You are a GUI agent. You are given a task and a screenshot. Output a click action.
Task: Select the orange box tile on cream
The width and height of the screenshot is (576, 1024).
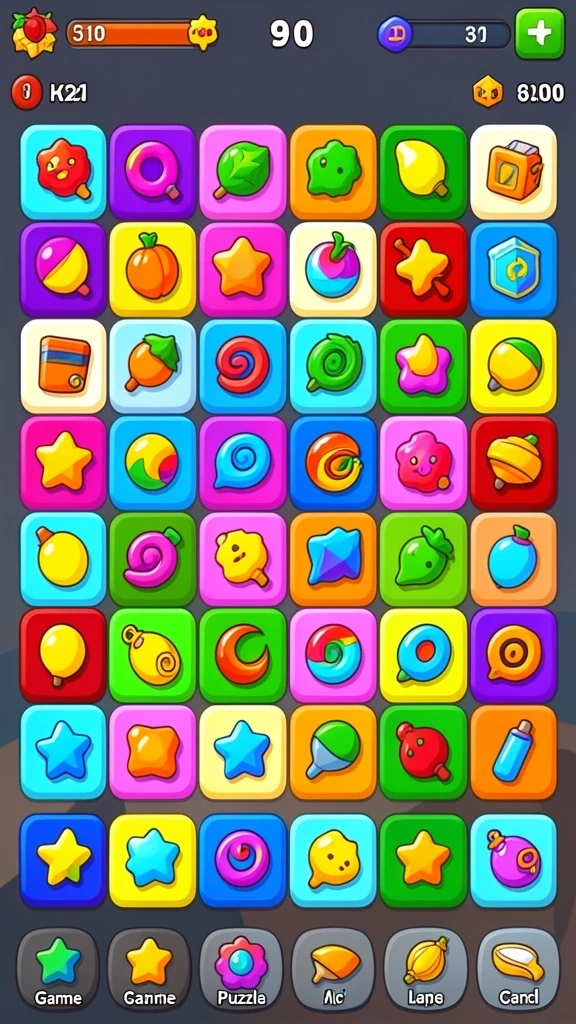[x=513, y=172]
